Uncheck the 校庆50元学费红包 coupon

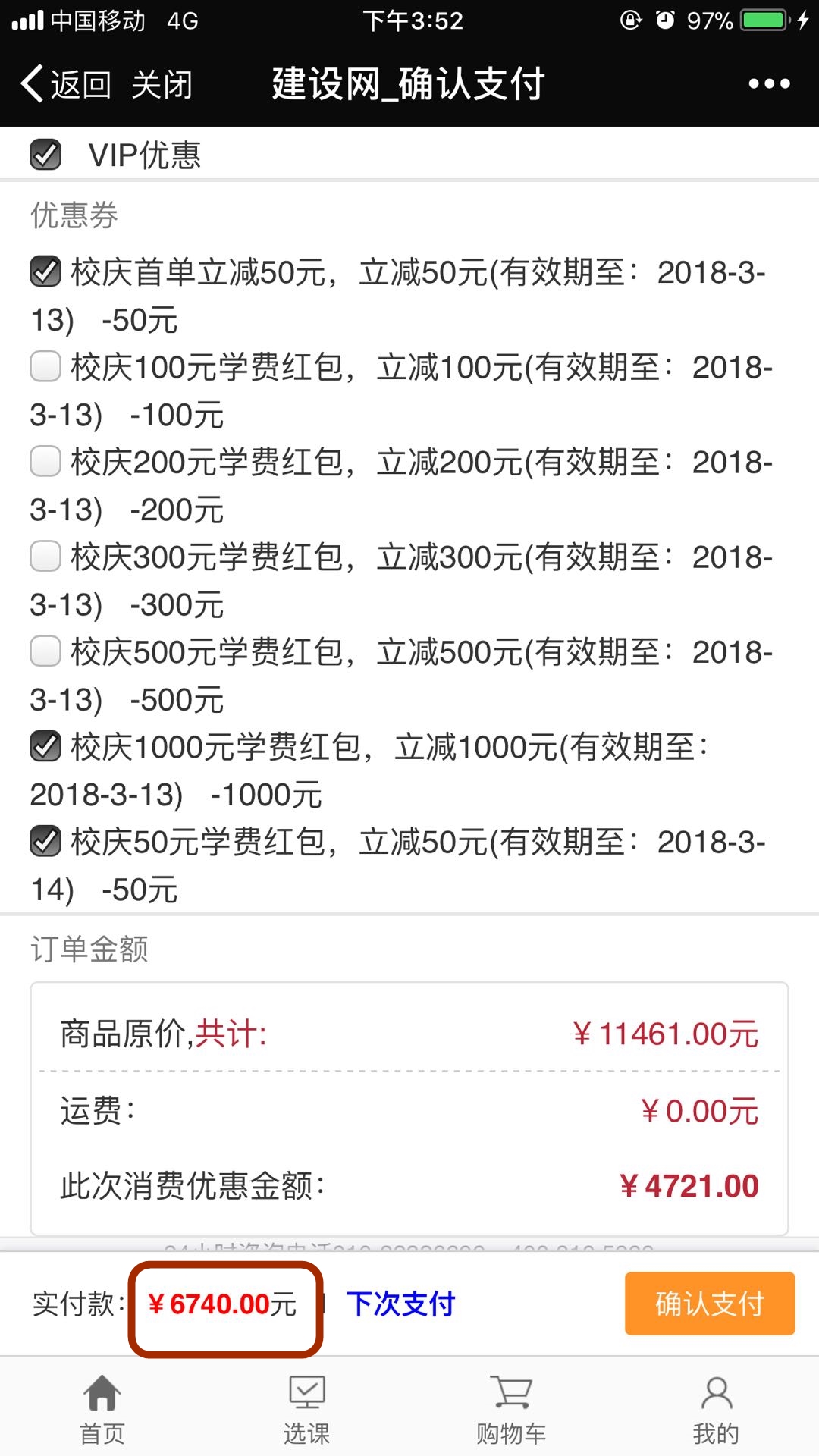tap(45, 842)
